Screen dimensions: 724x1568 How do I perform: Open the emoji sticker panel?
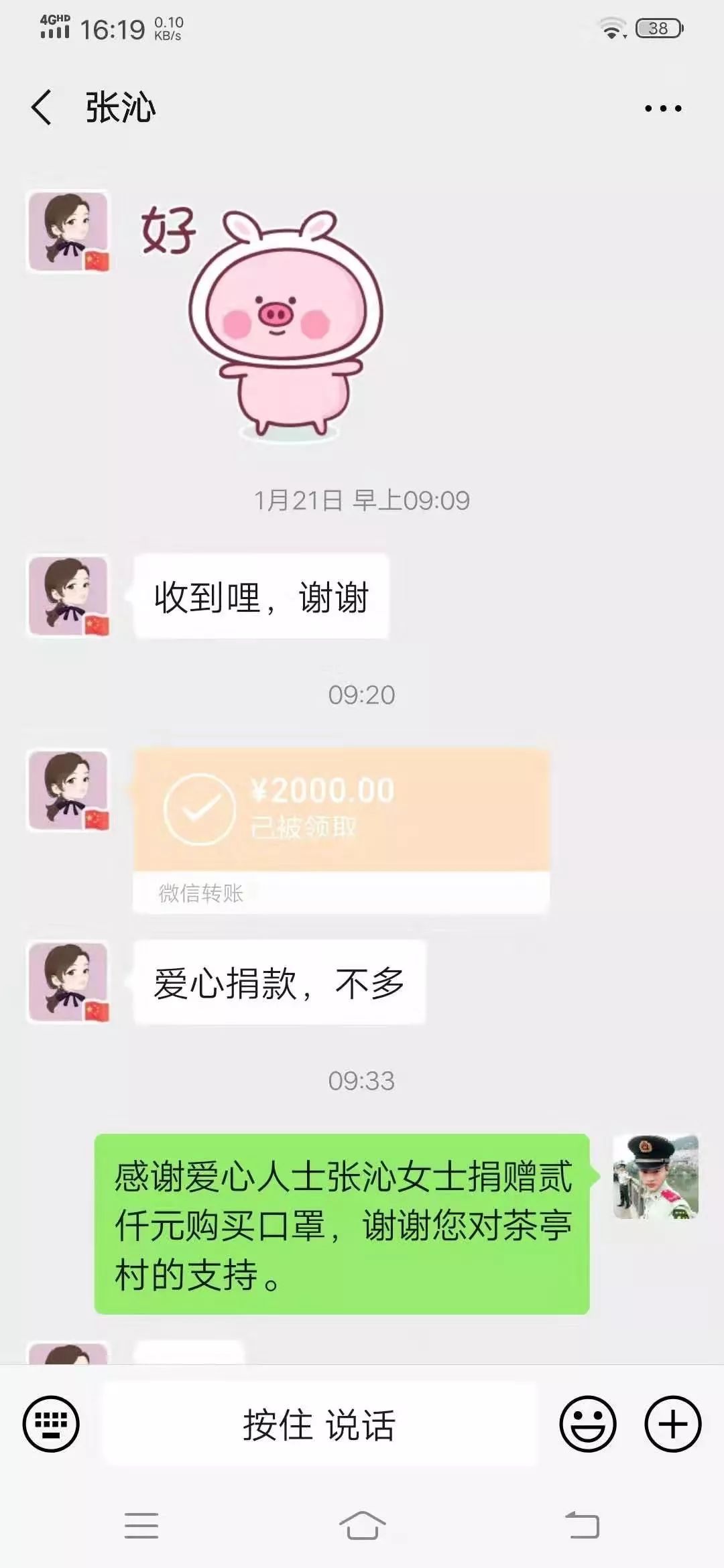click(587, 1424)
